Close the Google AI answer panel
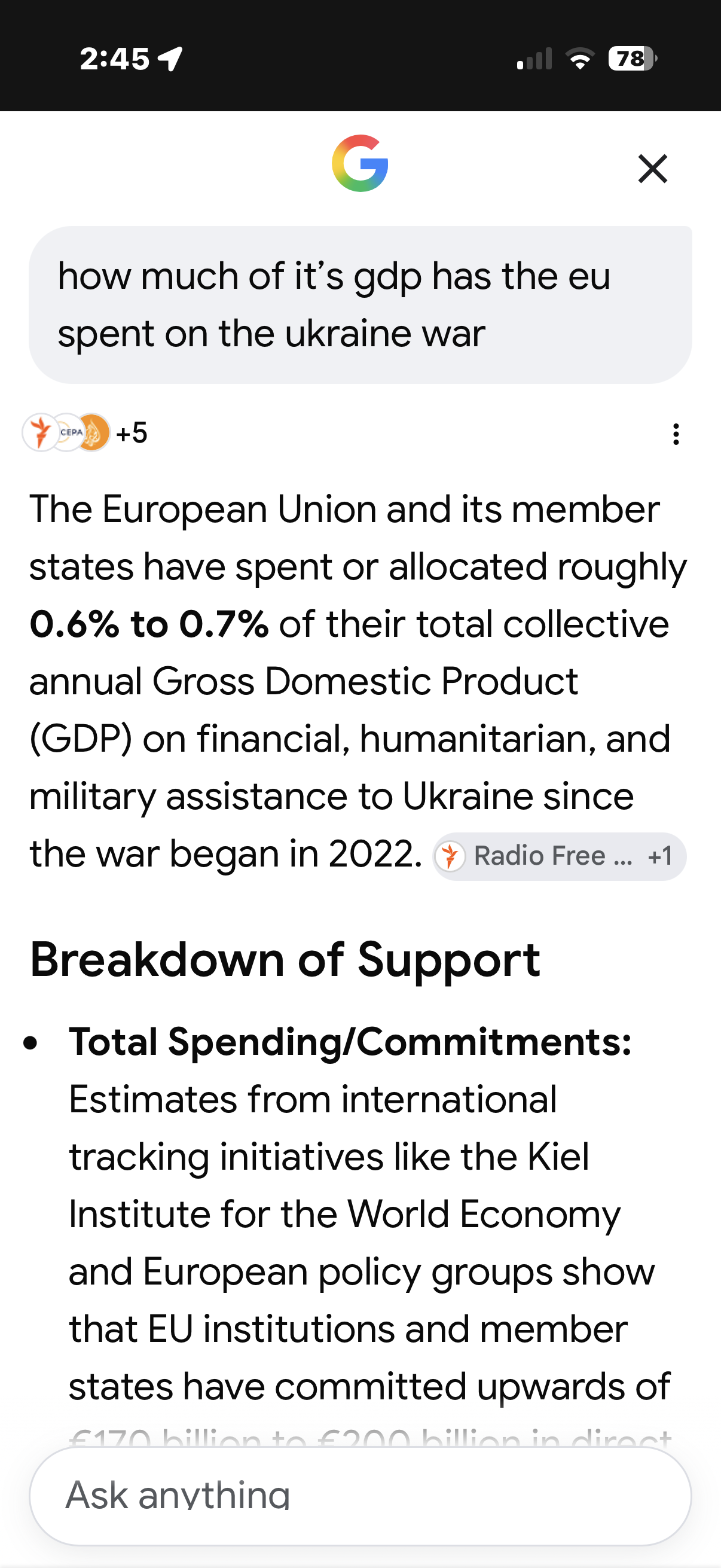721x1568 pixels. tap(653, 169)
